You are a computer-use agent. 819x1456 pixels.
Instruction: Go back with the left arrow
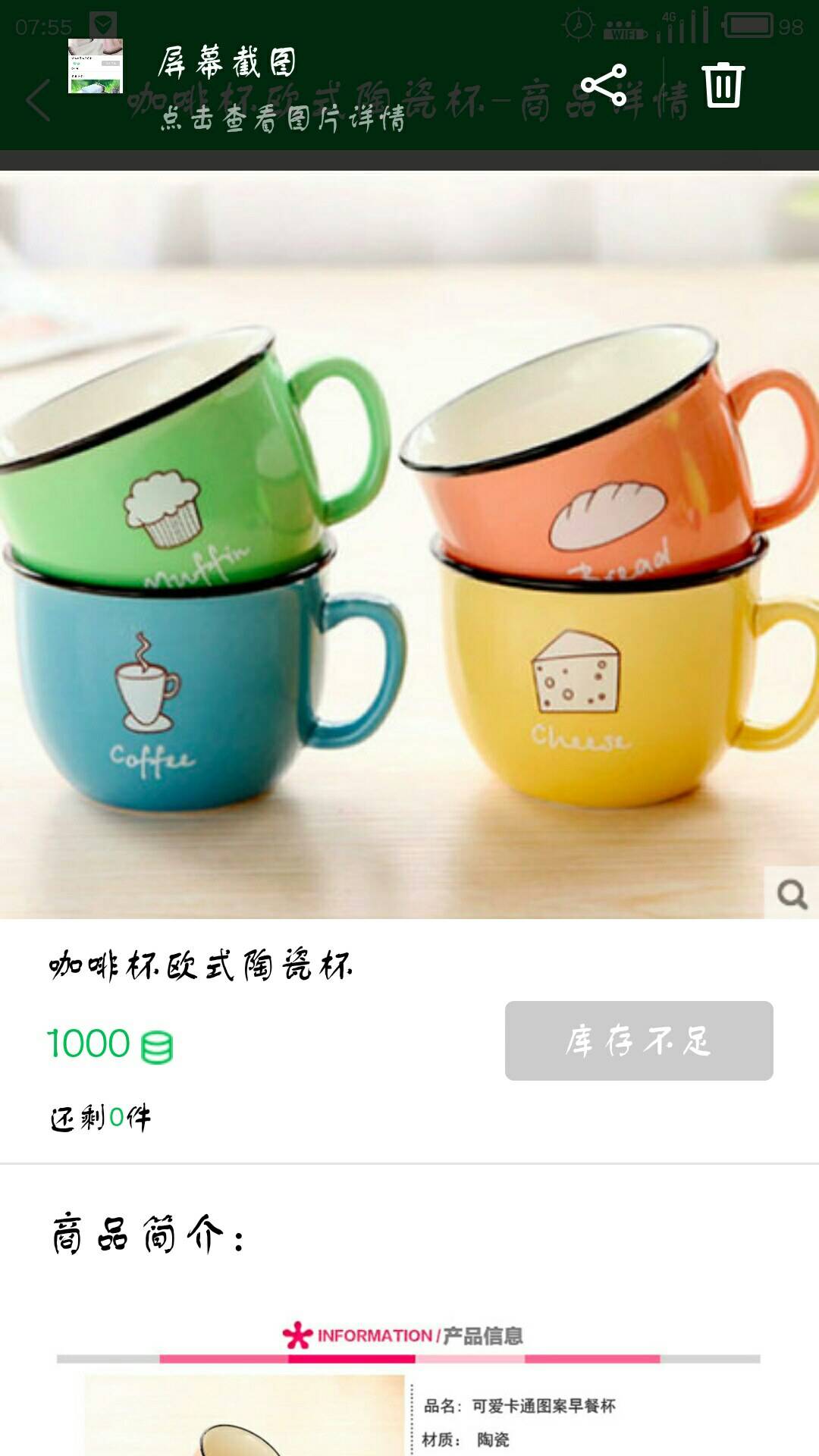(38, 100)
